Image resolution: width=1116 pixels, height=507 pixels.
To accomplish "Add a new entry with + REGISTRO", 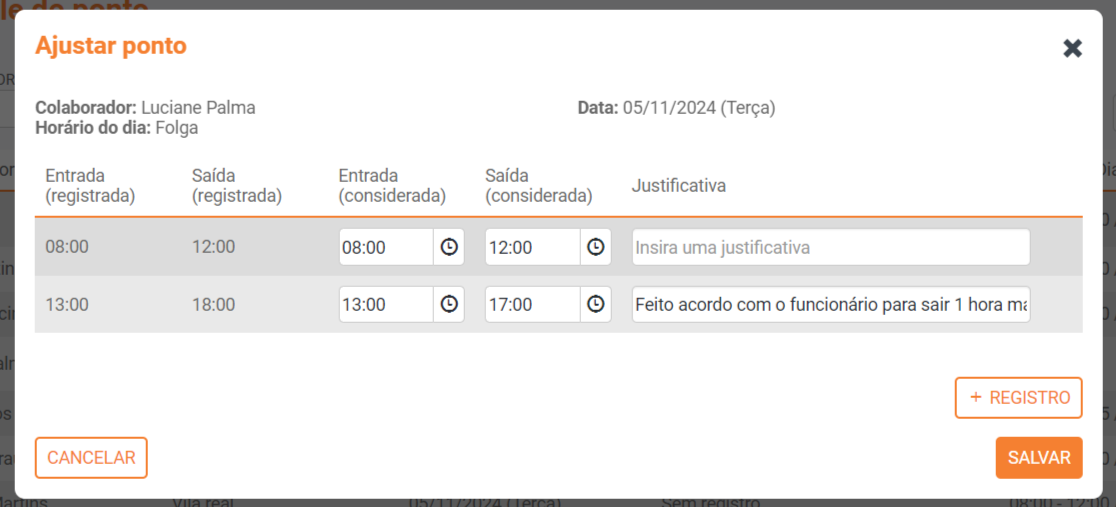I will click(1018, 397).
